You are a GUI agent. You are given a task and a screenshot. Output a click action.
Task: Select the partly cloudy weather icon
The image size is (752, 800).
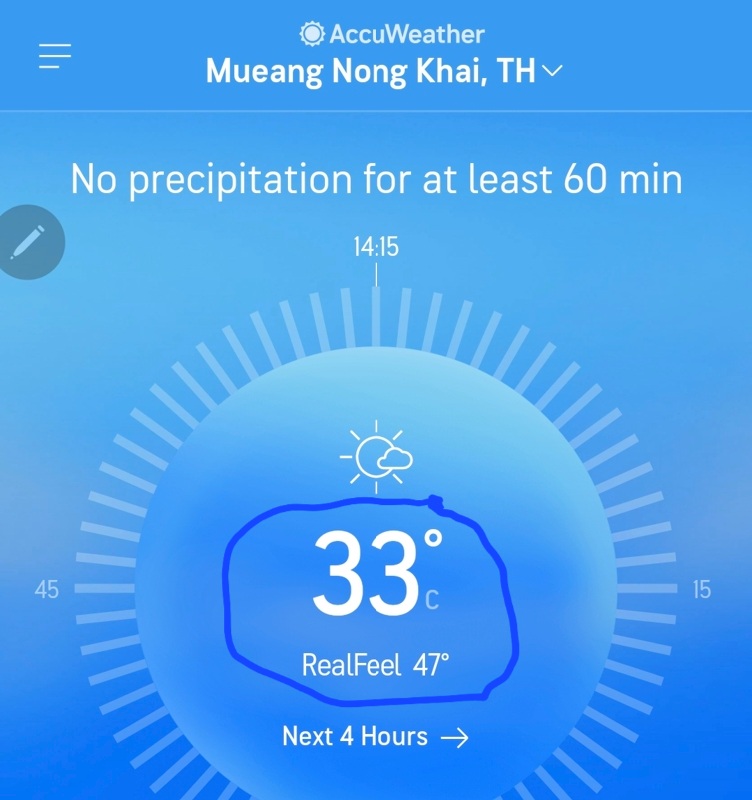click(x=376, y=457)
